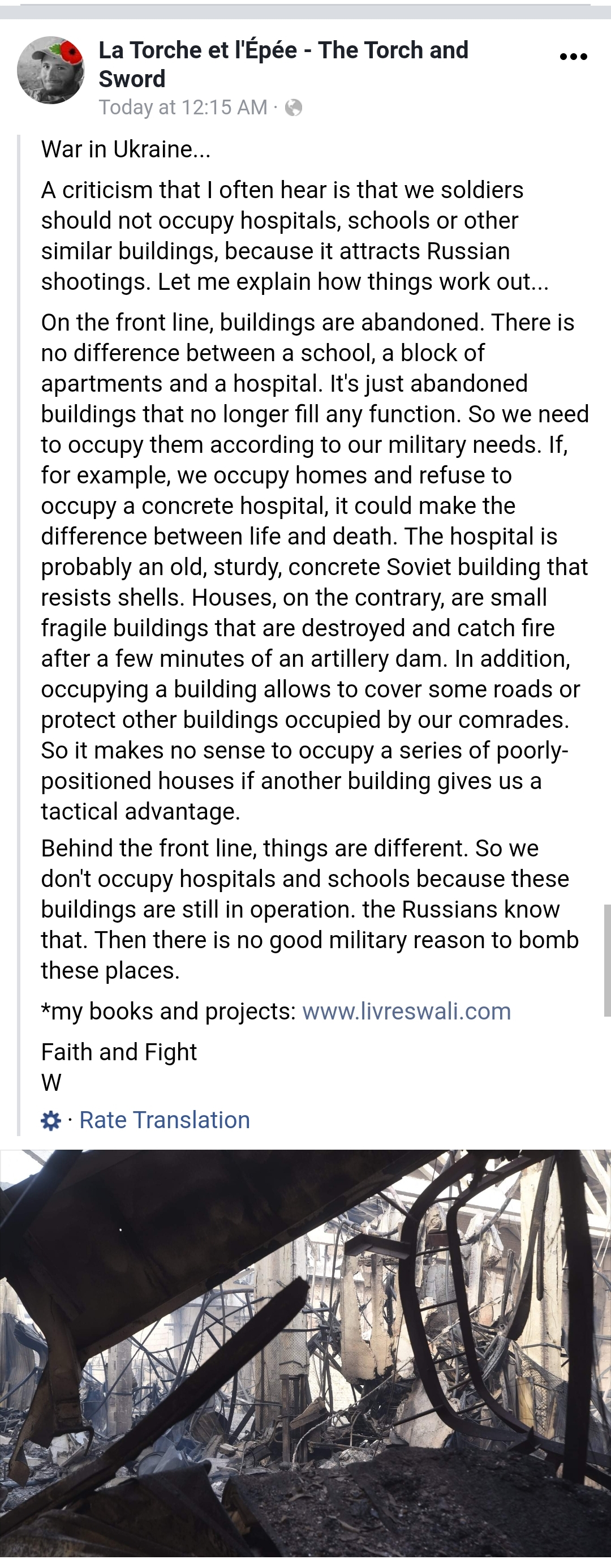This screenshot has height=1568, width=611.
Task: Open La Torche et l'Épée profile picture
Action: pyautogui.click(x=51, y=70)
